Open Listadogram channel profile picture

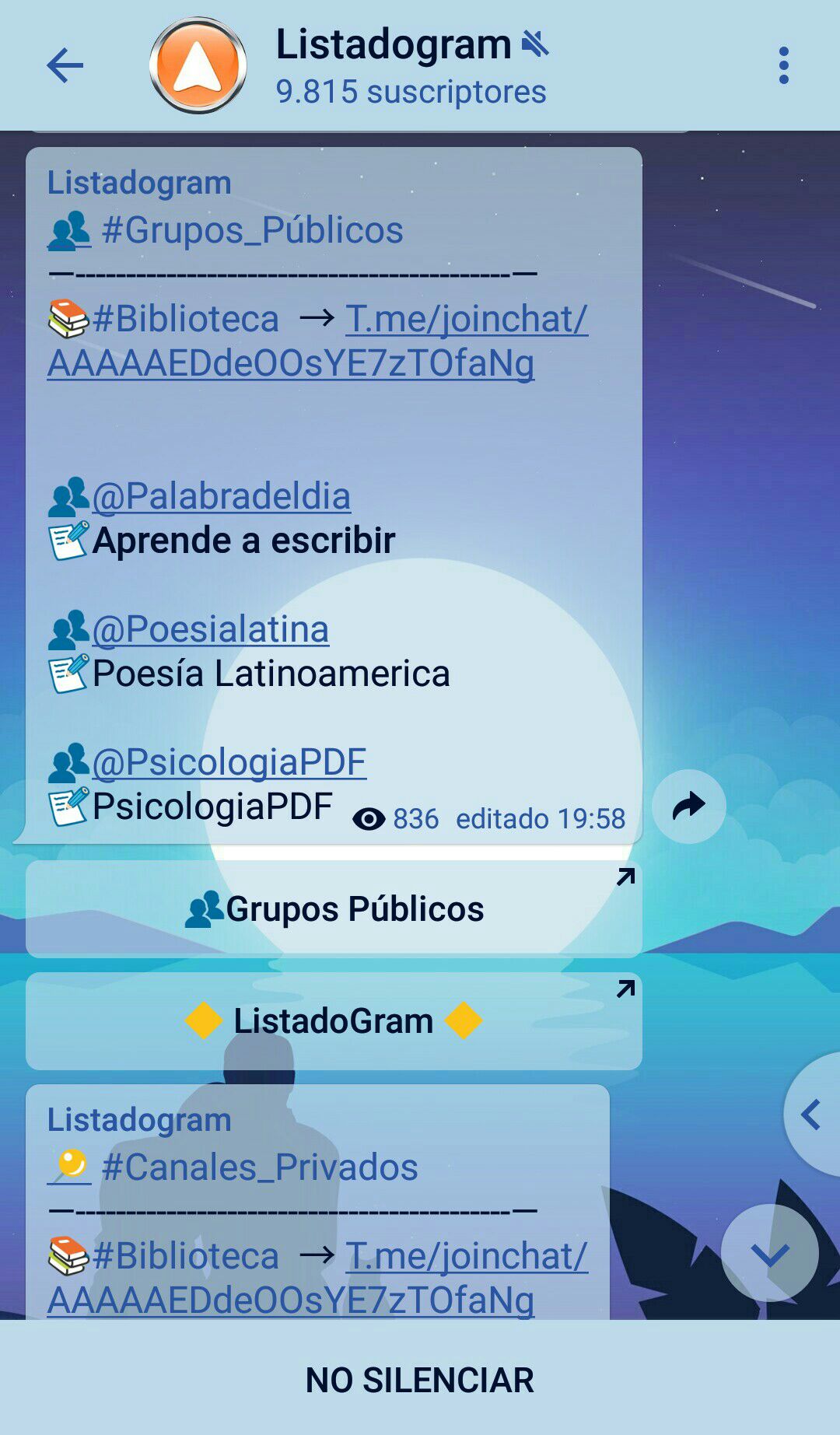point(198,65)
